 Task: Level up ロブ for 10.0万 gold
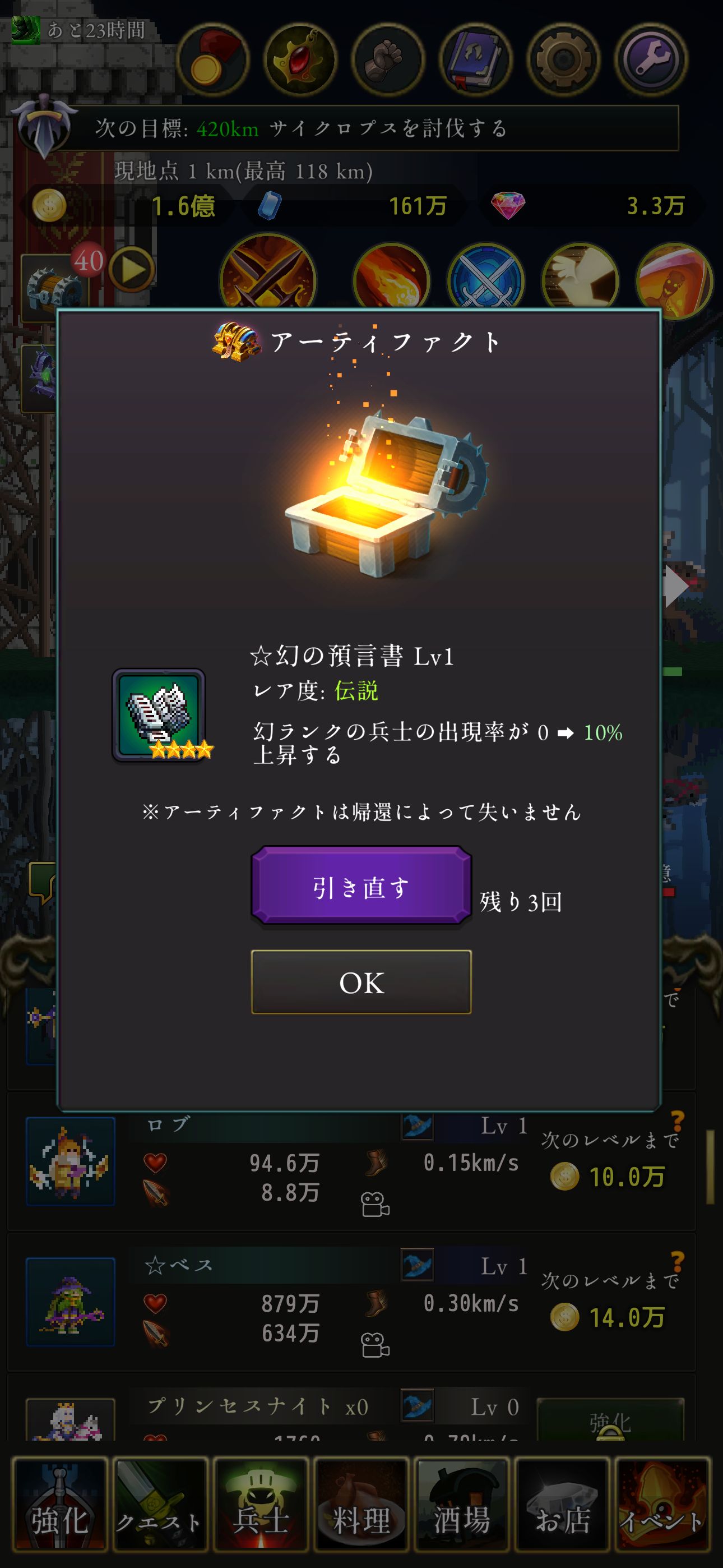point(610,1161)
